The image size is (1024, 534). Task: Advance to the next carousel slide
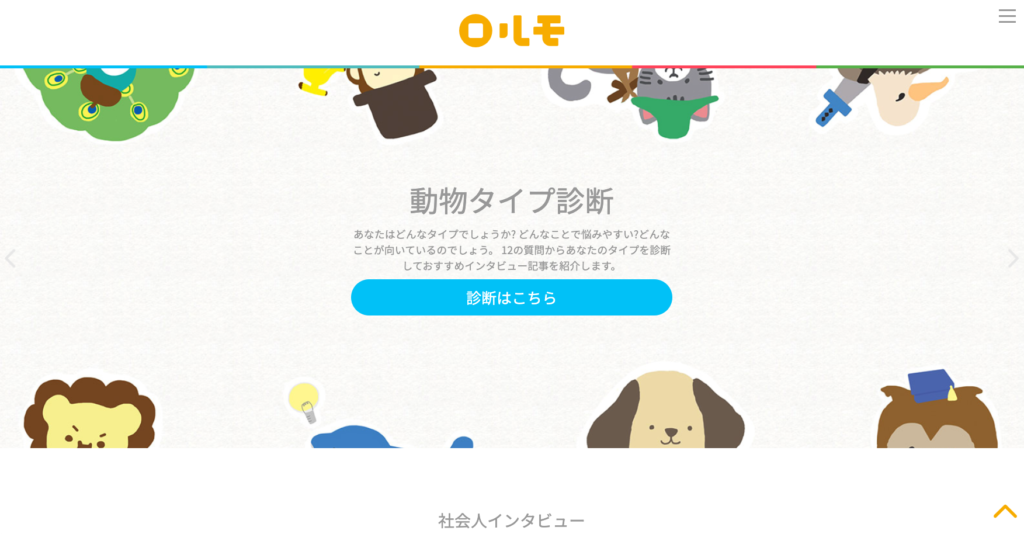click(x=1012, y=259)
